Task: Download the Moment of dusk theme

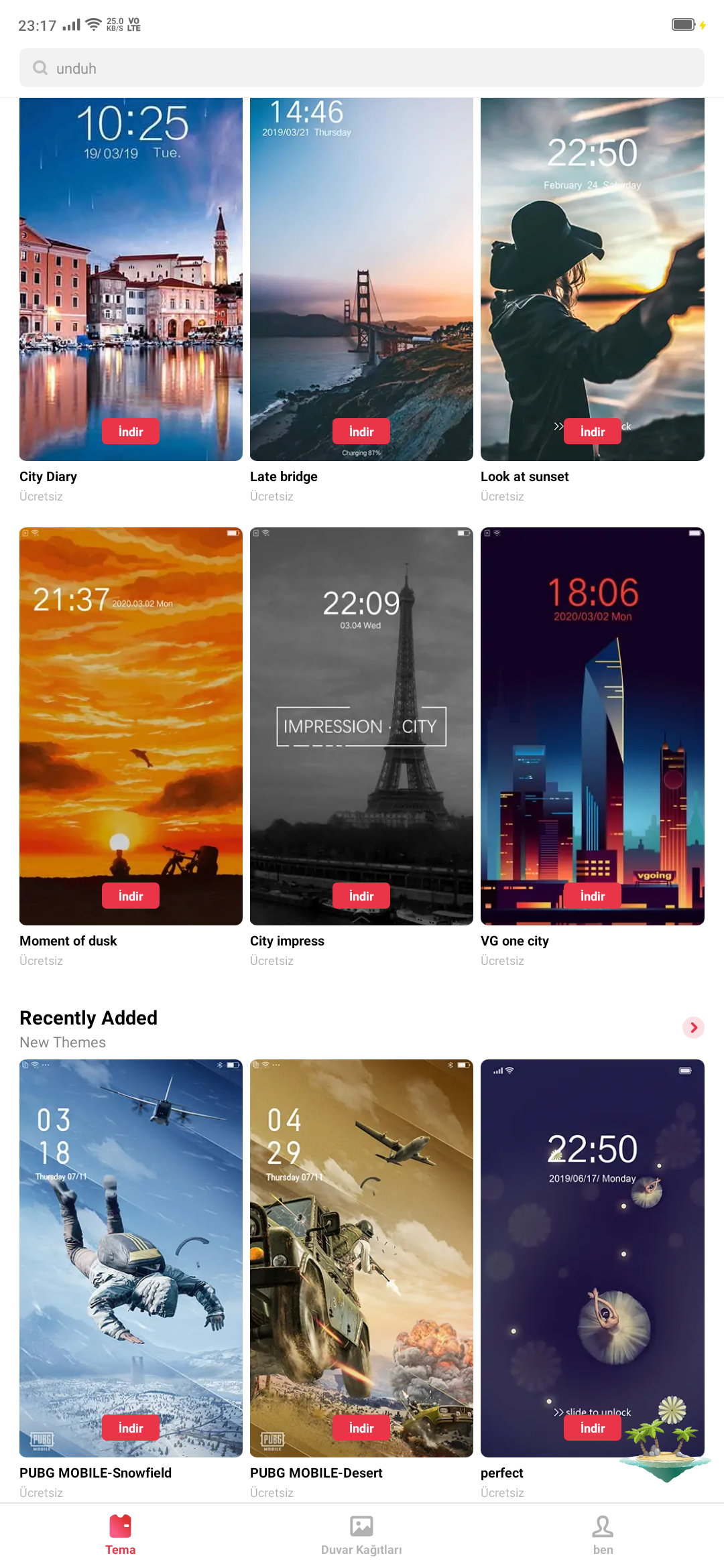Action: [131, 896]
